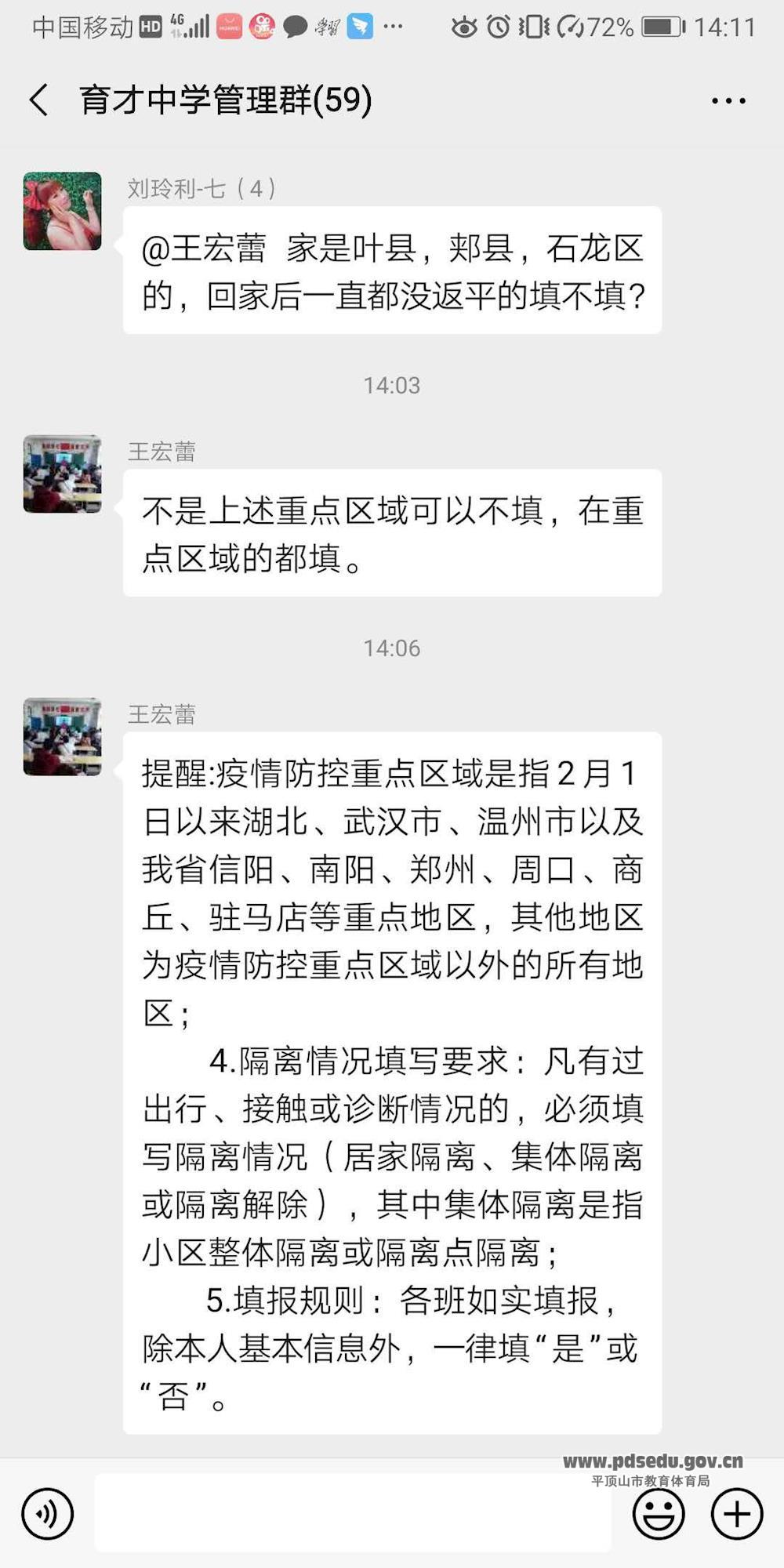Tap the message text field
Screen dimensions: 784x1568
pyautogui.click(x=353, y=1514)
